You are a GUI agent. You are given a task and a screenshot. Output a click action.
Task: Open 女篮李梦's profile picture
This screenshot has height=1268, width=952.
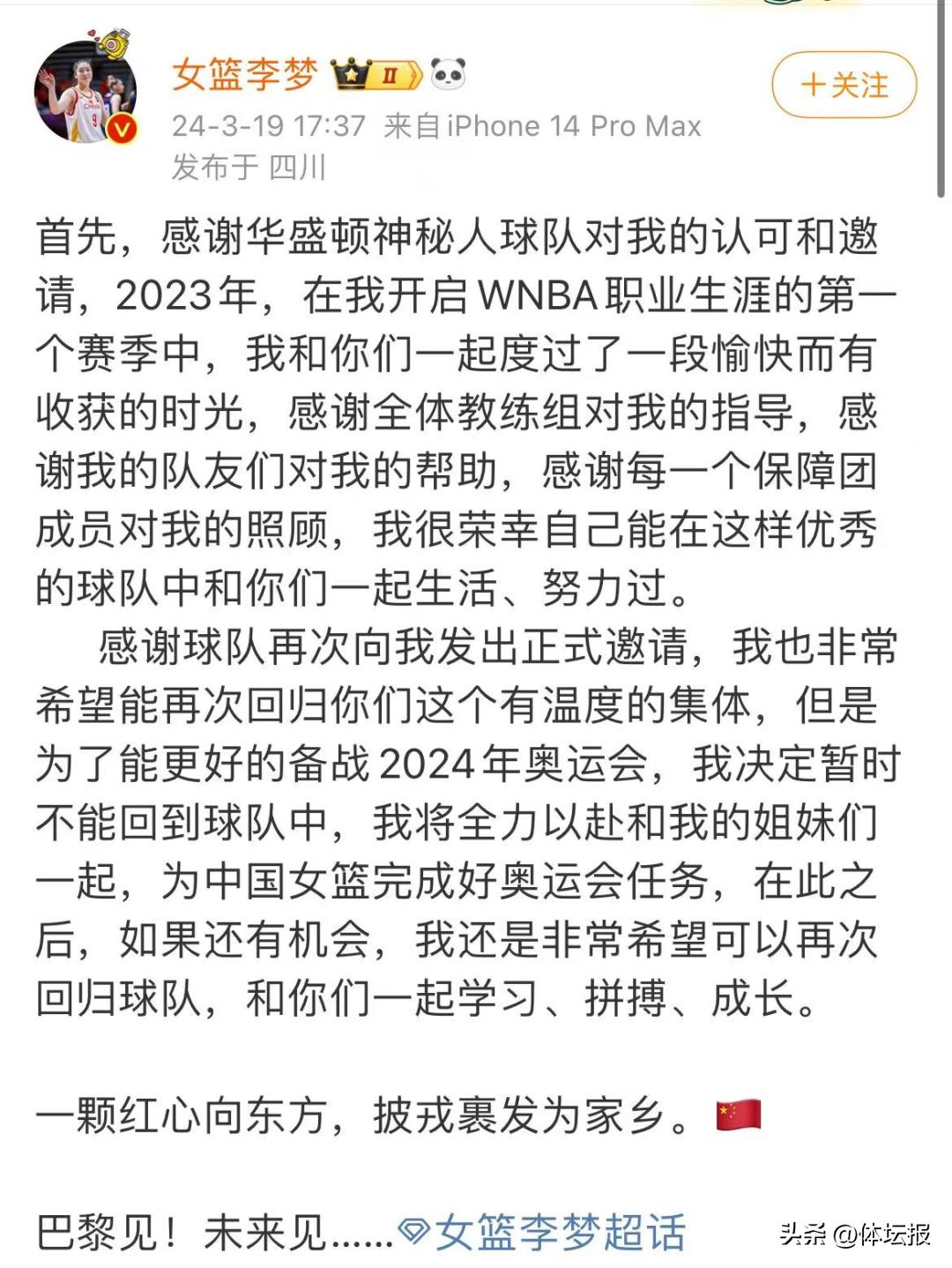[x=86, y=91]
